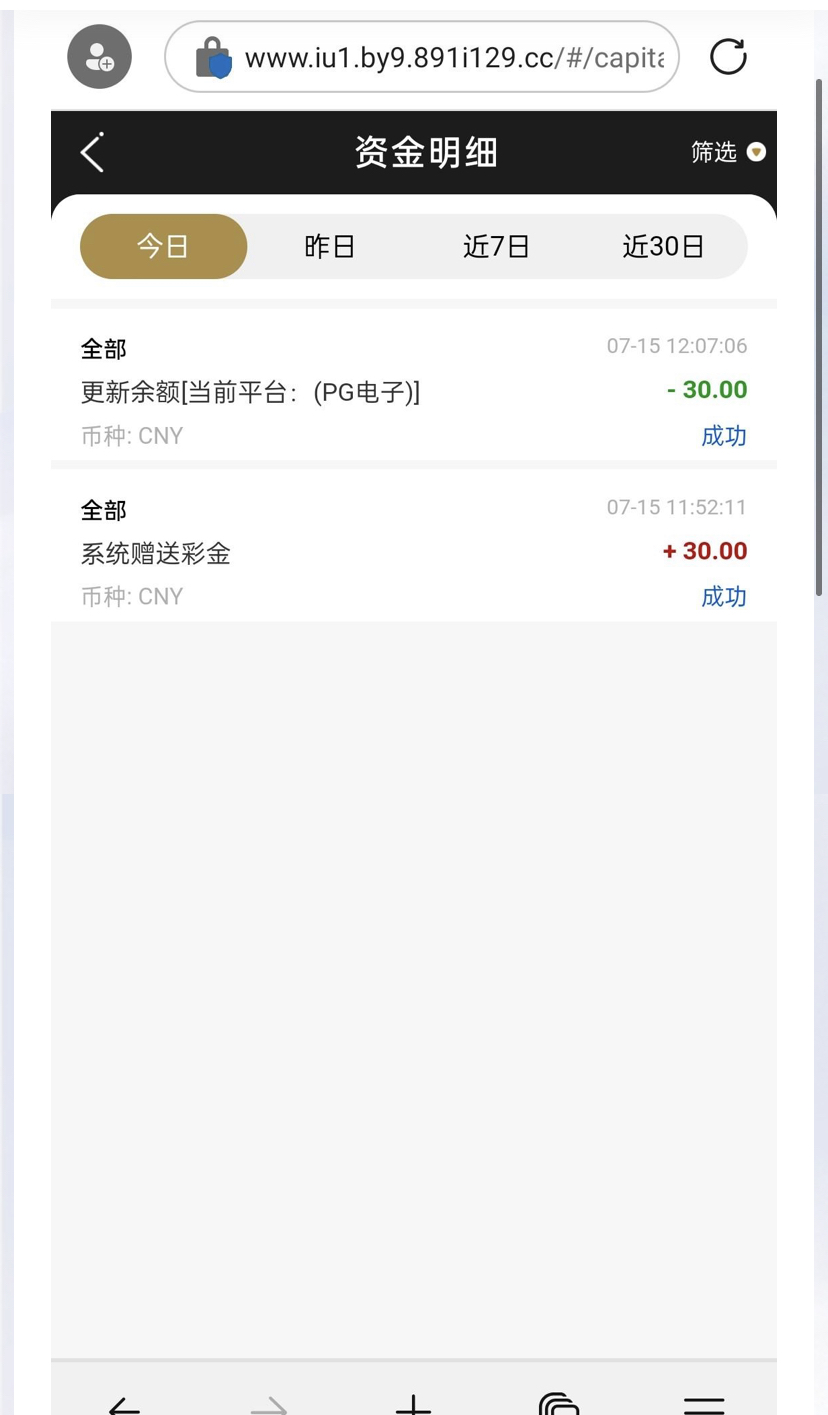828x1415 pixels.
Task: Open the 筛选 filter dropdown
Action: [x=728, y=152]
